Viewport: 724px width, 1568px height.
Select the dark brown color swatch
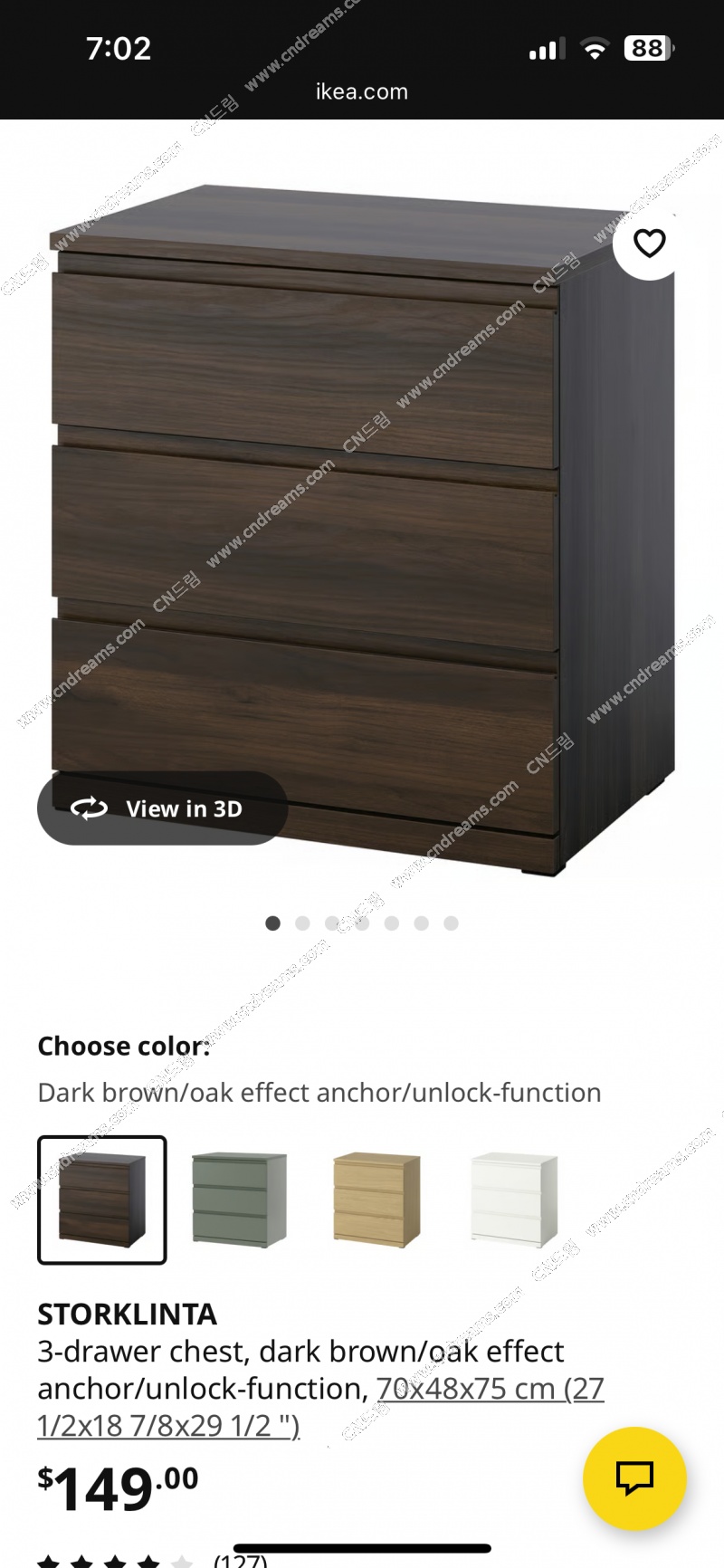pos(102,1200)
